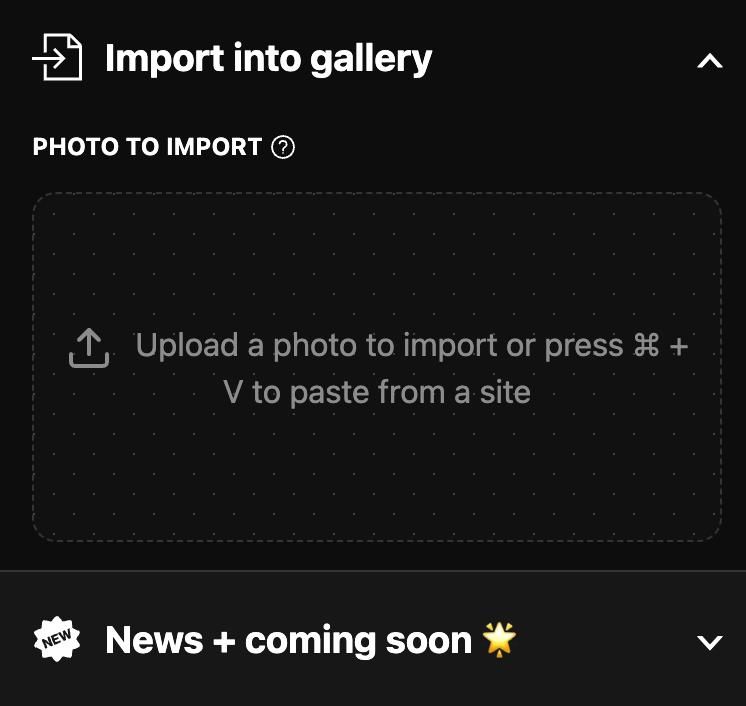Collapse the Import into gallery section

coord(709,61)
